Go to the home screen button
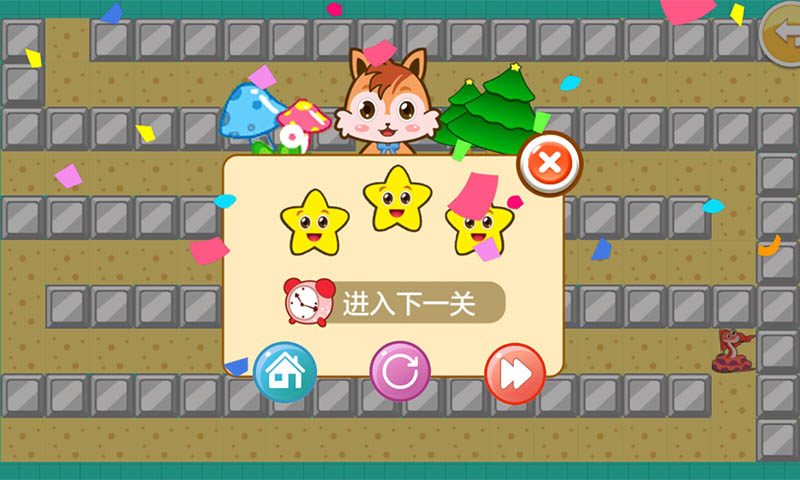Viewport: 800px width, 480px height. click(x=285, y=372)
